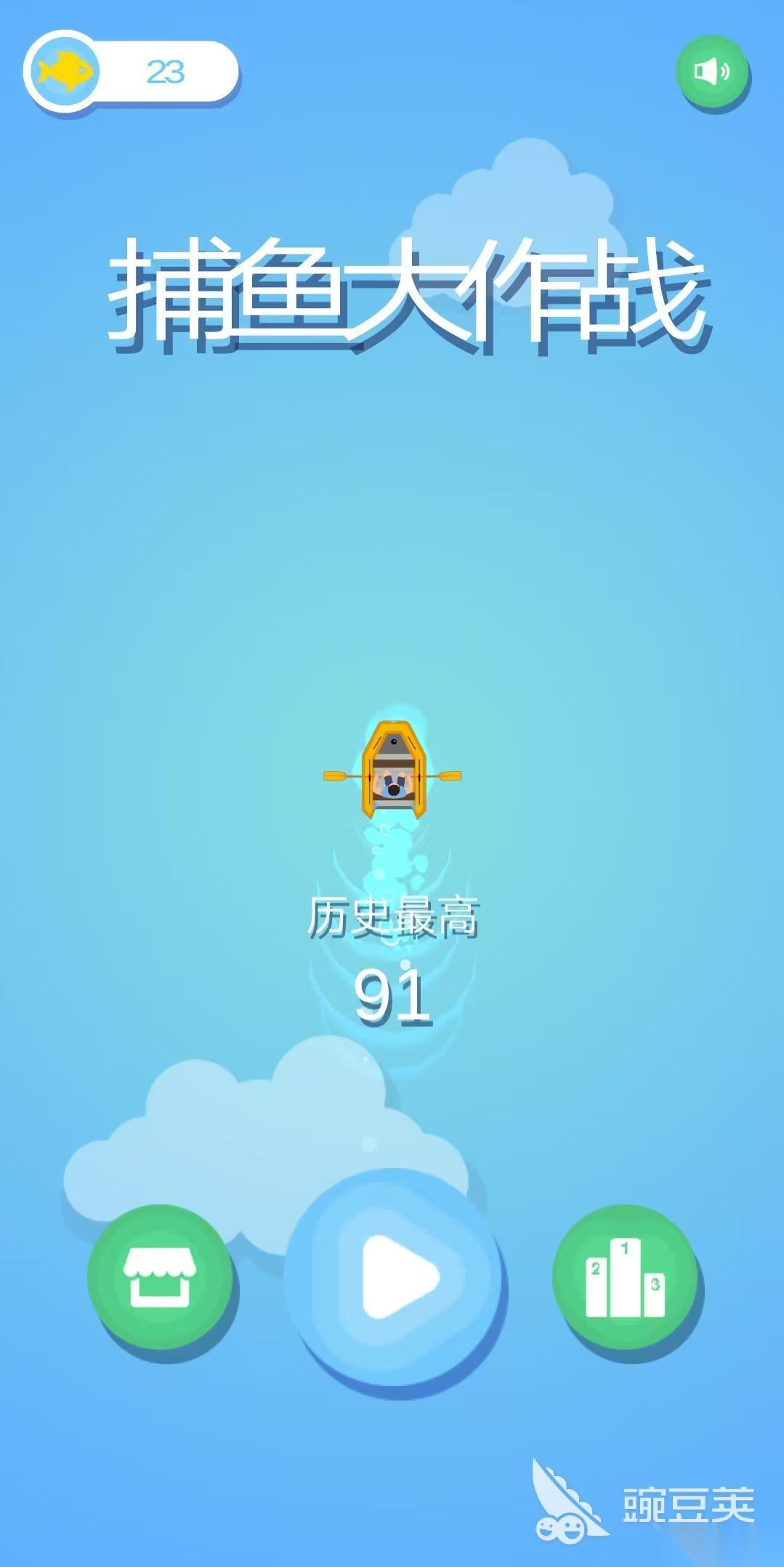This screenshot has width=784, height=1567.
Task: Toggle the game sound
Action: [712, 72]
